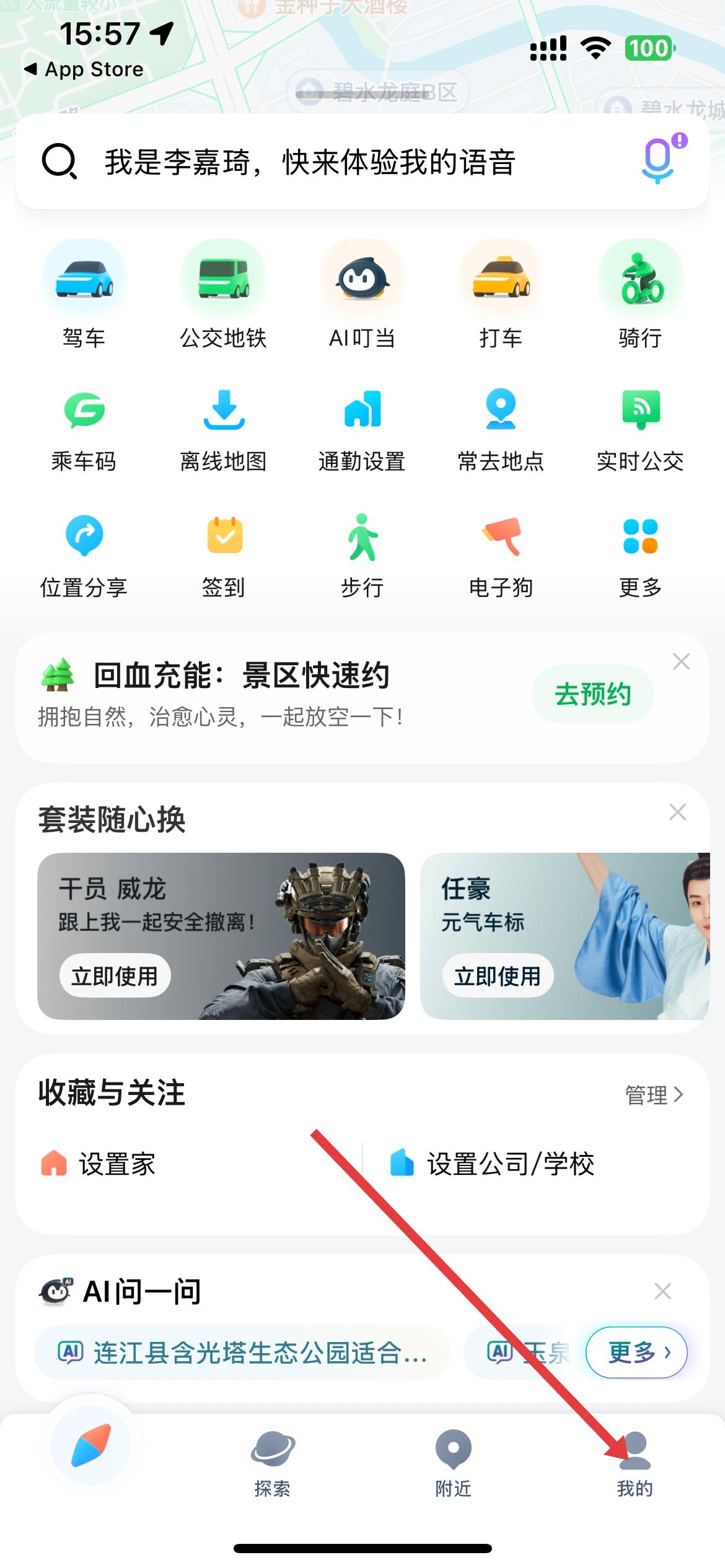Apply 任豪 元气车标 theme
This screenshot has width=725, height=1568.
pos(498,976)
